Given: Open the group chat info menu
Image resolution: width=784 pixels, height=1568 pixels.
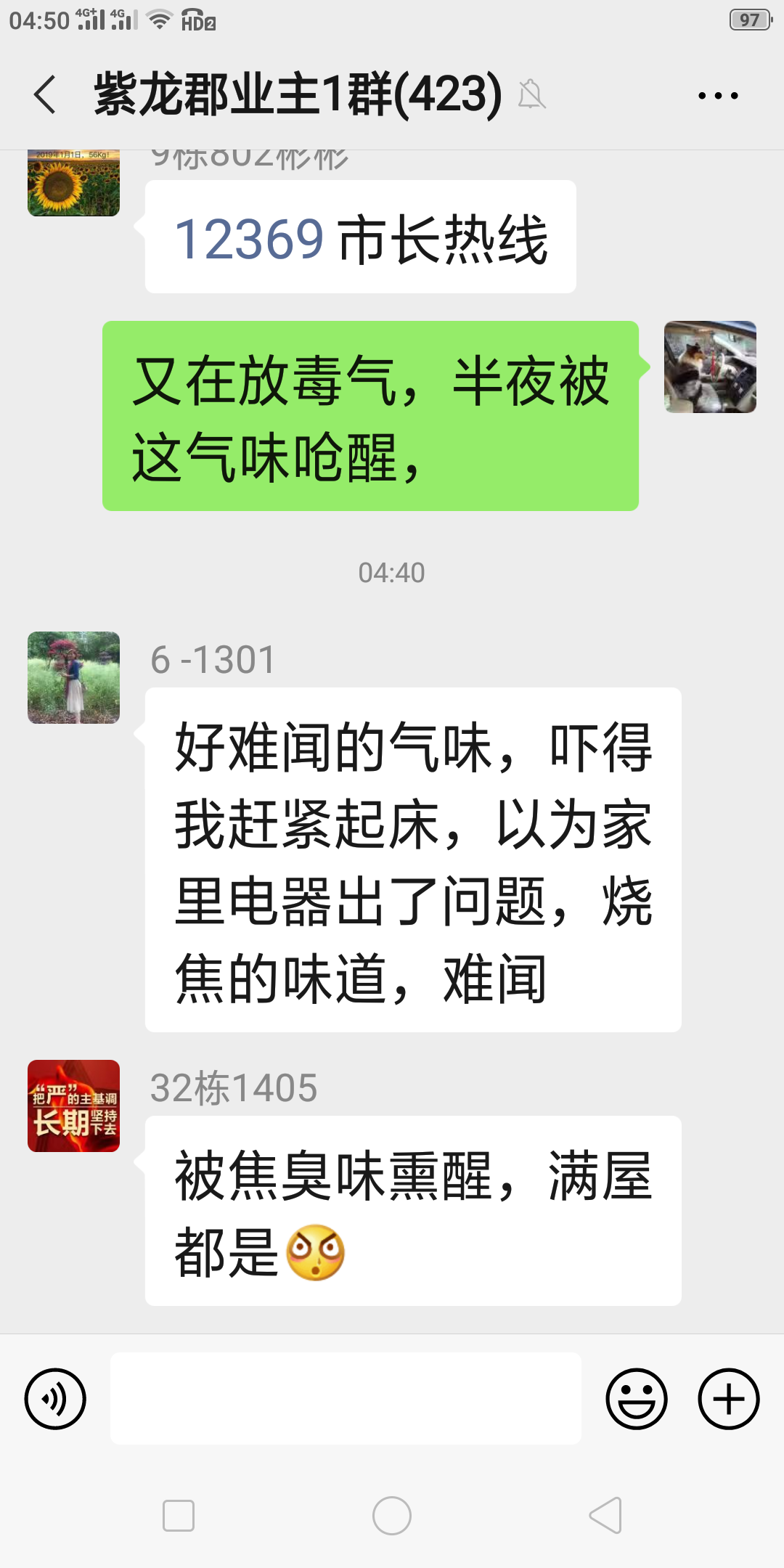Looking at the screenshot, I should coord(718,95).
